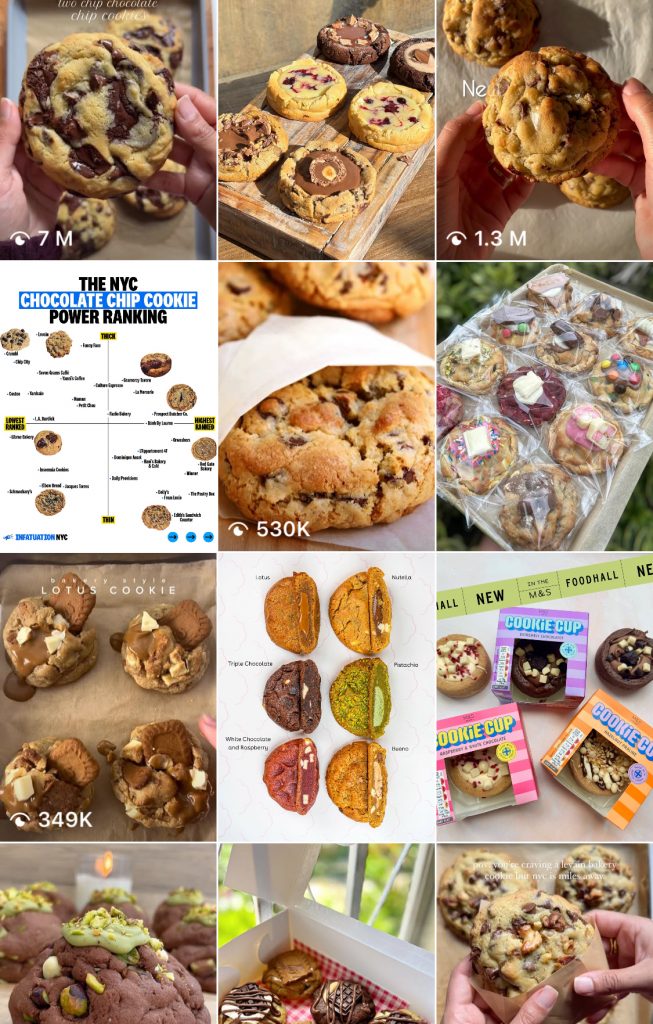
Task: Open the levain bakery cookie craving post
Action: tap(545, 935)
